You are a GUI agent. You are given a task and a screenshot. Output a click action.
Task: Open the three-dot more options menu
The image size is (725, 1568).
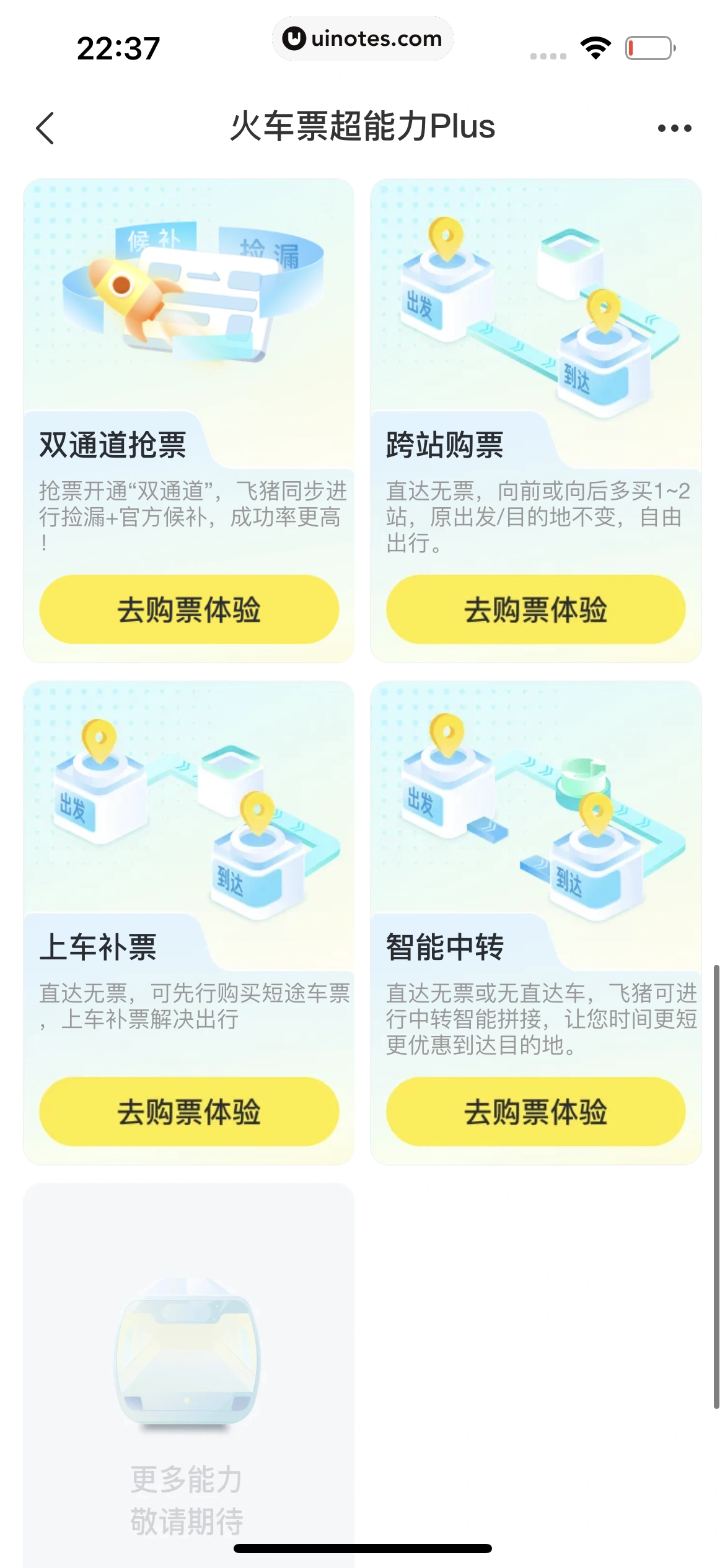pos(674,128)
